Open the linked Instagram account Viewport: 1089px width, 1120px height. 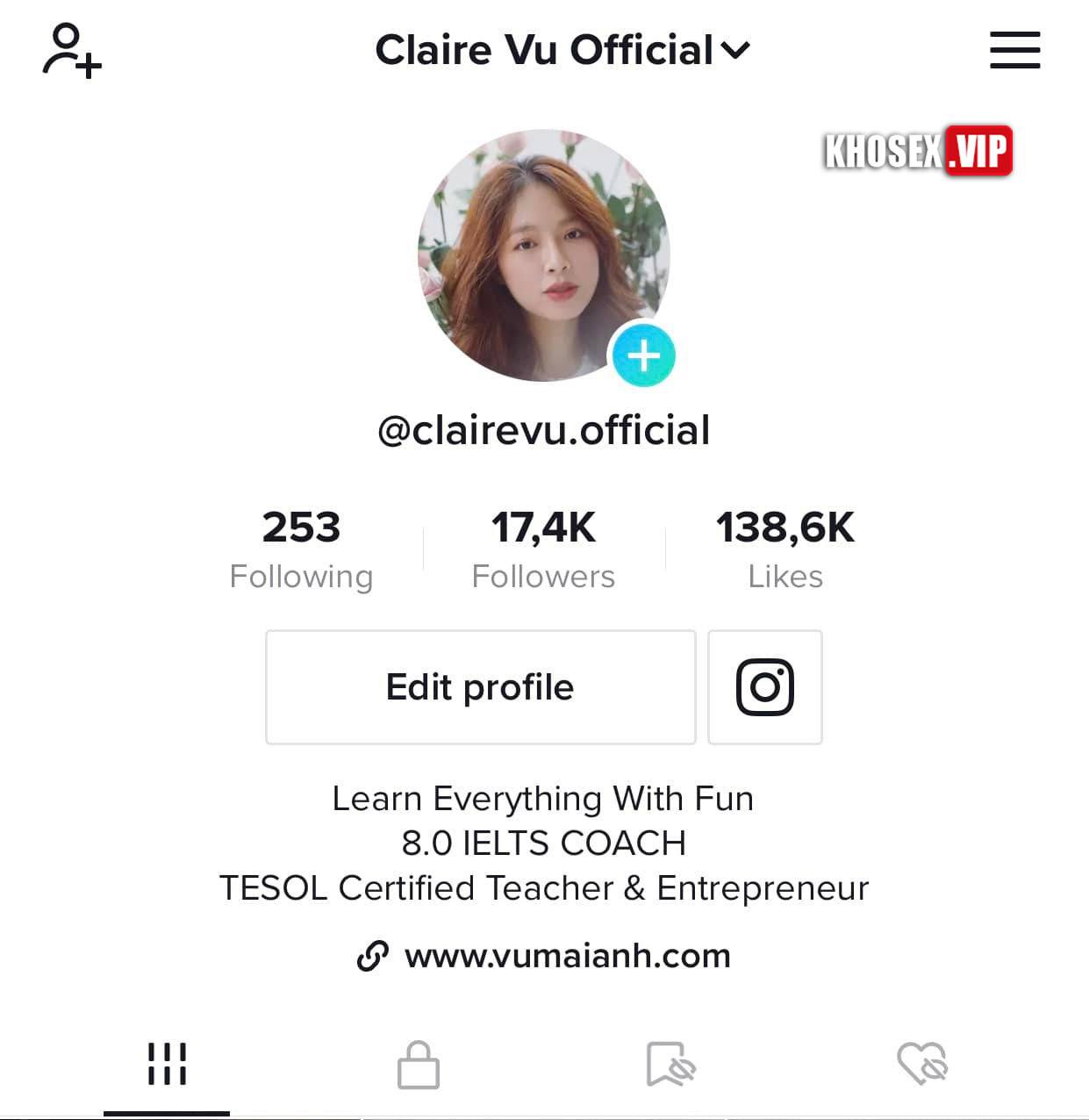click(764, 686)
